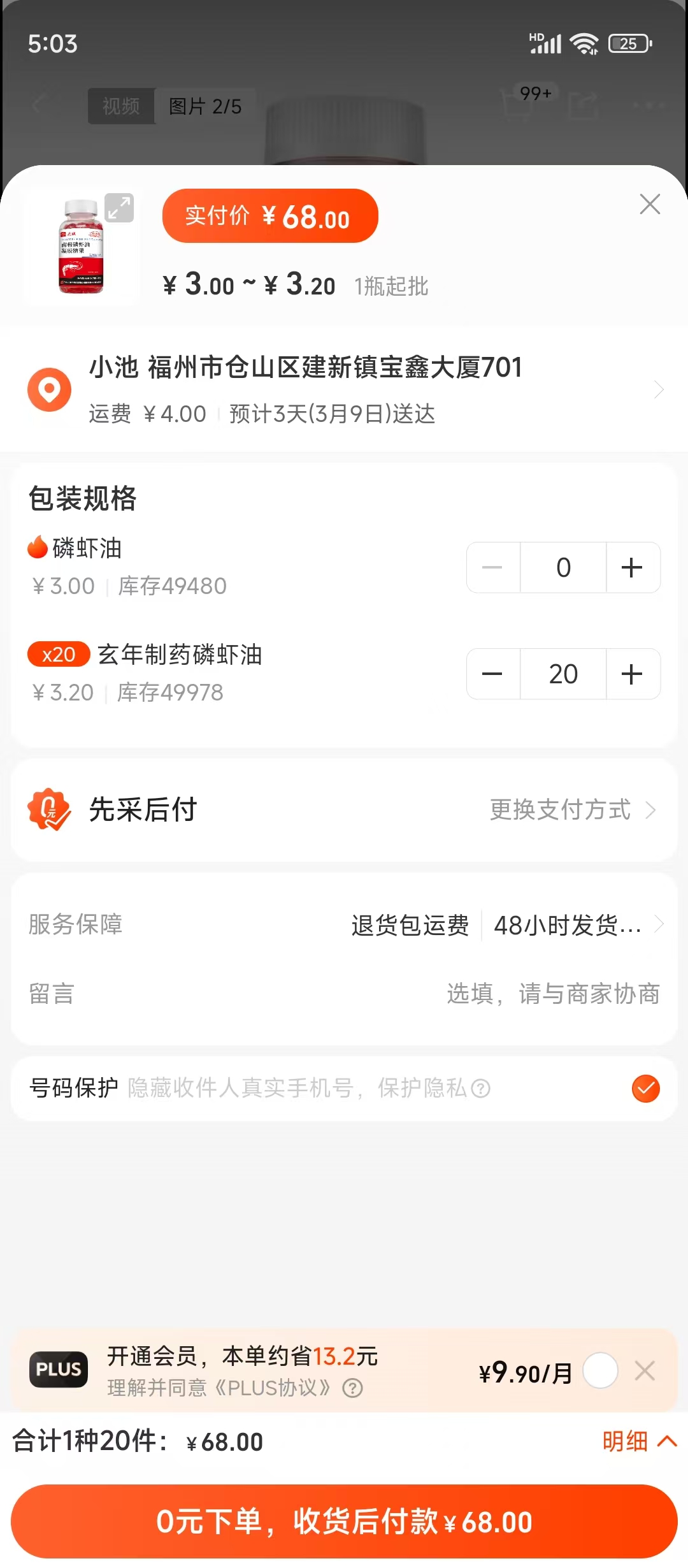Edit the 磷虾油 quantity field
688x1568 pixels.
[x=563, y=567]
